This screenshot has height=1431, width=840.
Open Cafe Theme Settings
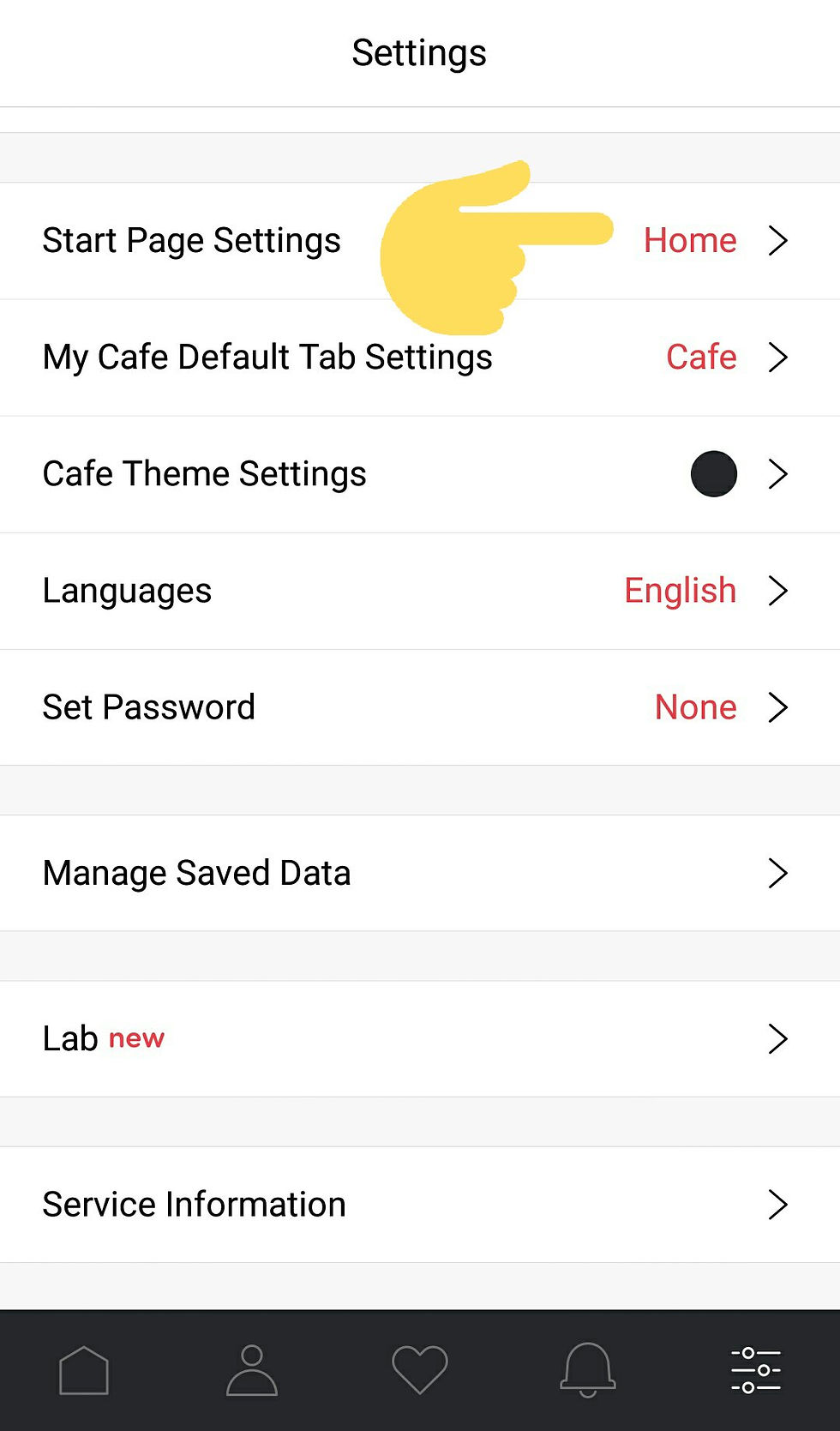[420, 474]
